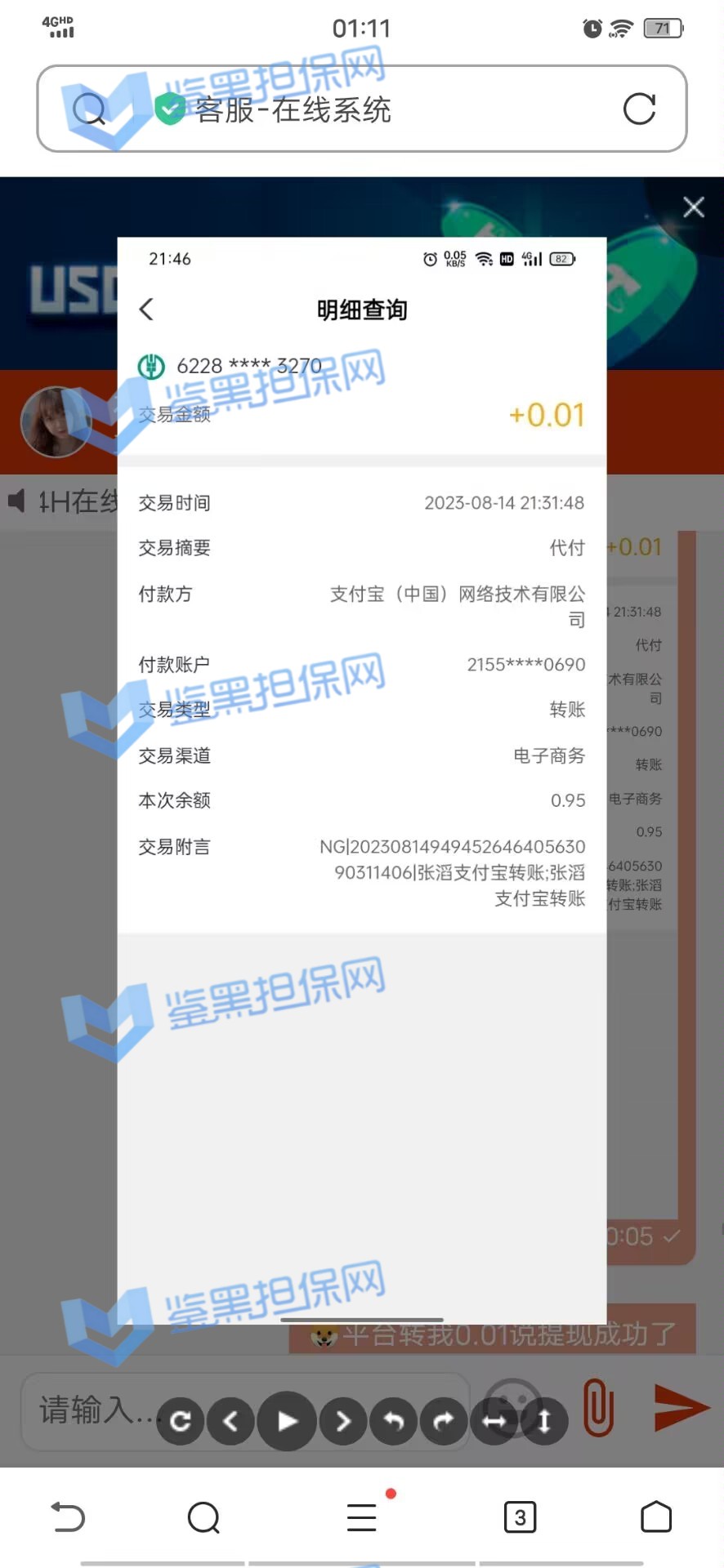Open the browser's bottom search button

tap(203, 1517)
